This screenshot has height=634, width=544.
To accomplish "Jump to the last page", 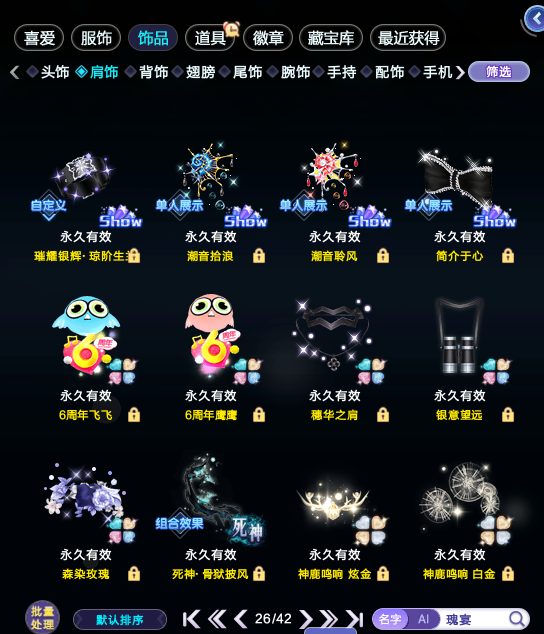I will click(x=354, y=619).
